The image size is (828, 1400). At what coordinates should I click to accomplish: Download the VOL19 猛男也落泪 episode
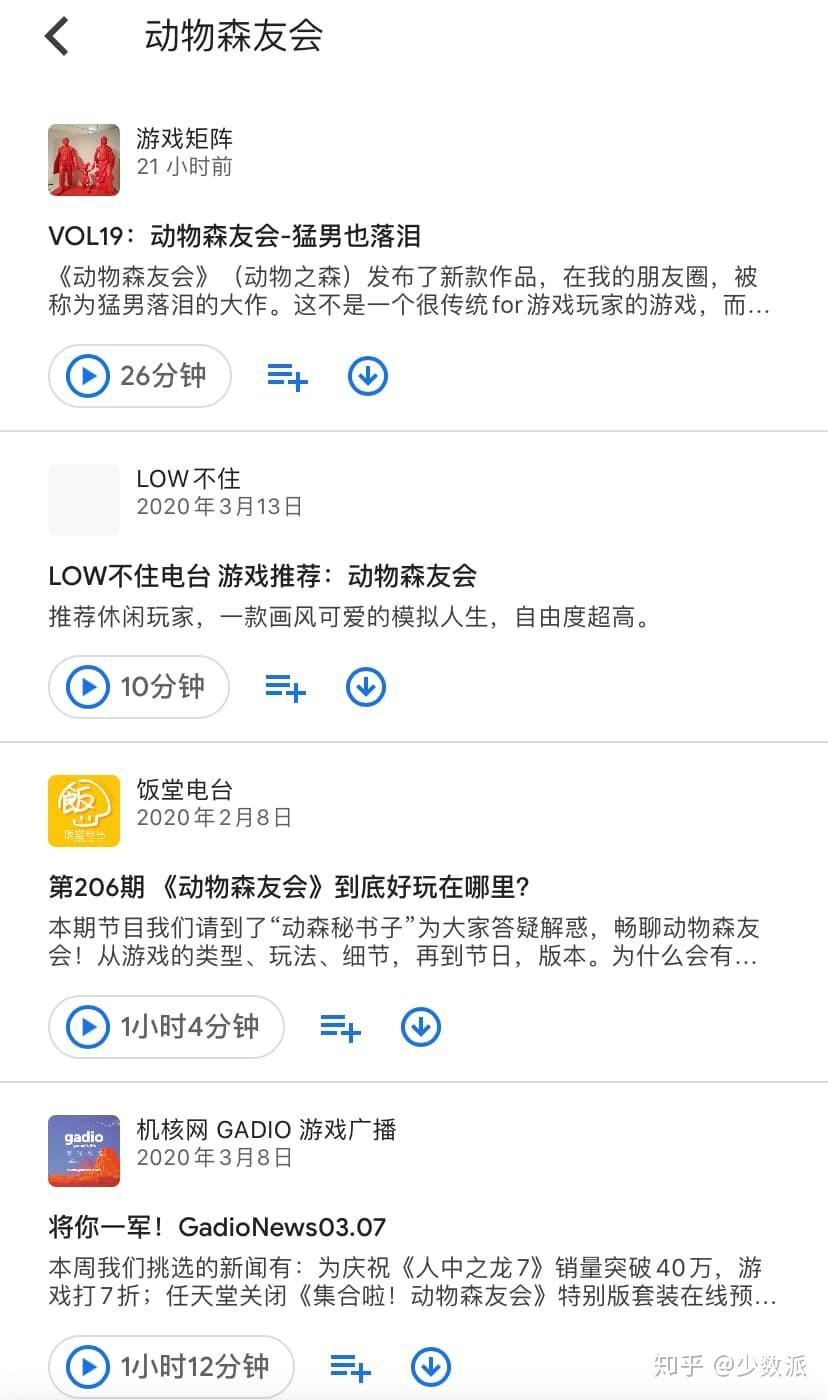(367, 377)
